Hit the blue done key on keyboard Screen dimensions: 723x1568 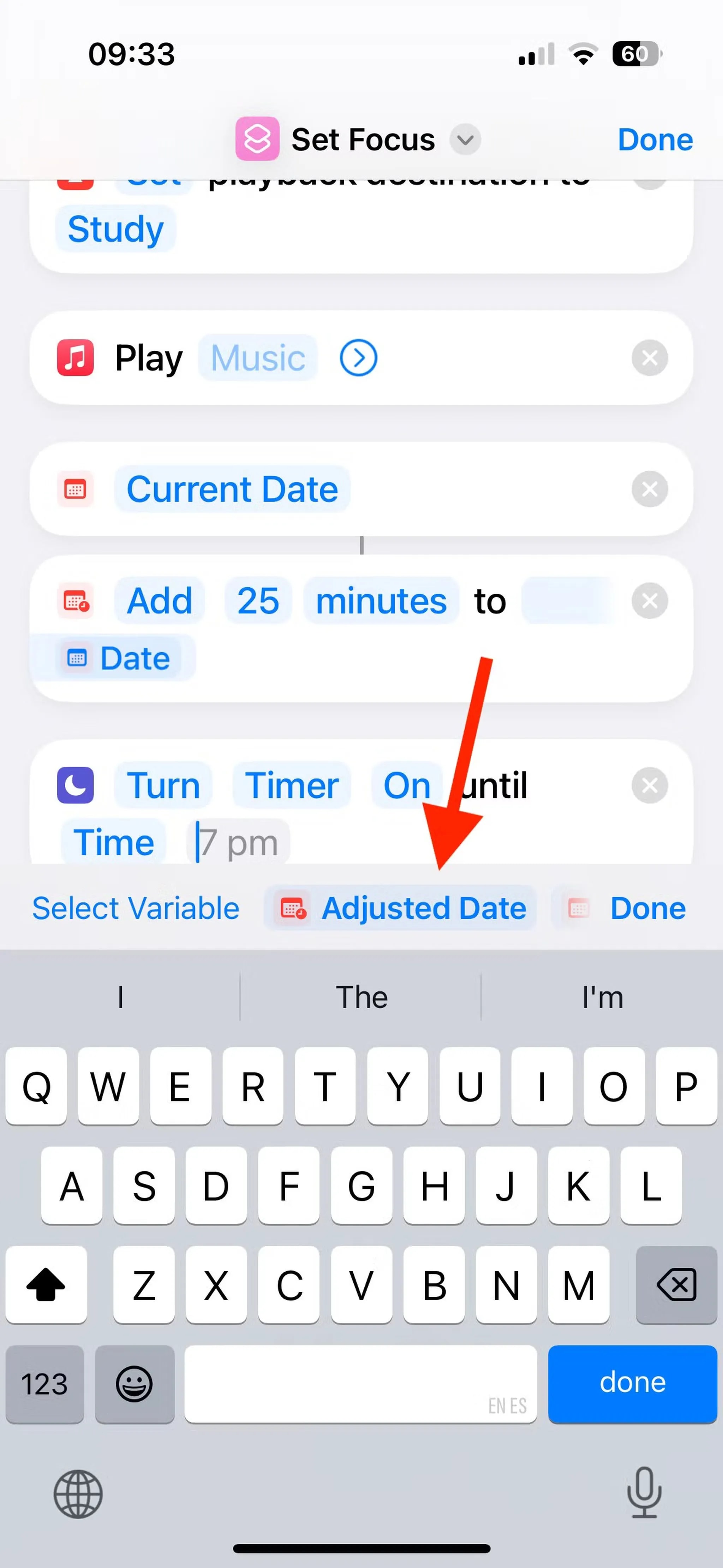pyautogui.click(x=632, y=1383)
